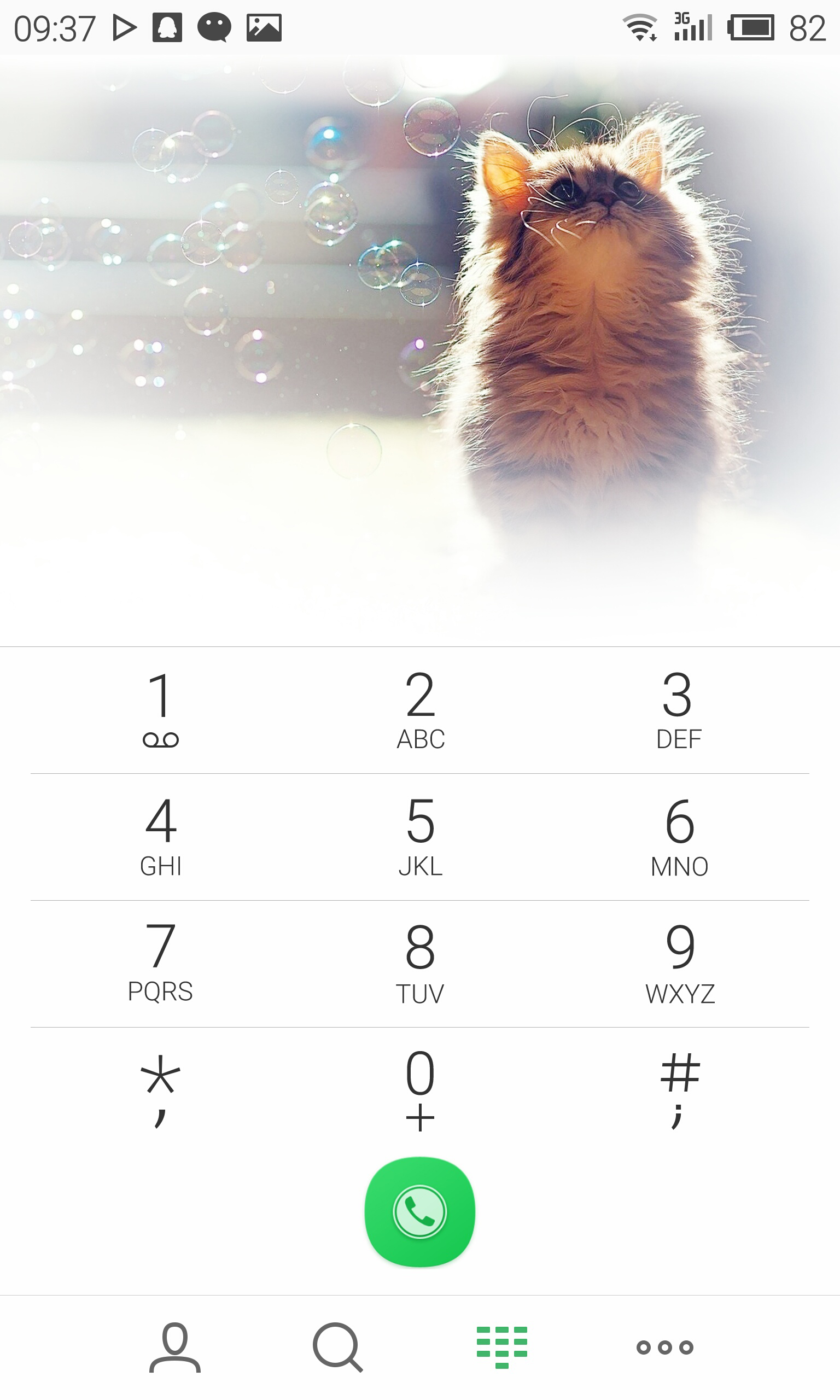The width and height of the screenshot is (840, 1400).
Task: Enter digit 5 JKL
Action: click(420, 836)
